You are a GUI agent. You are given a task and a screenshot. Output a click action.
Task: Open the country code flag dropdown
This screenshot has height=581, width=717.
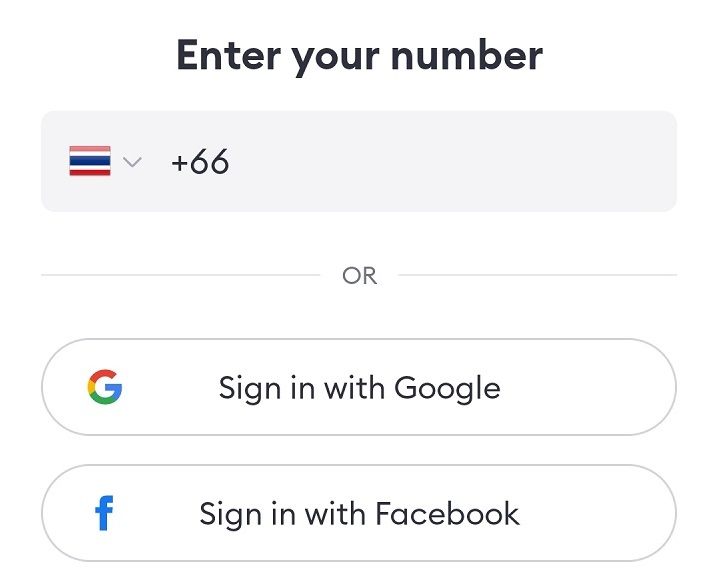pyautogui.click(x=104, y=161)
